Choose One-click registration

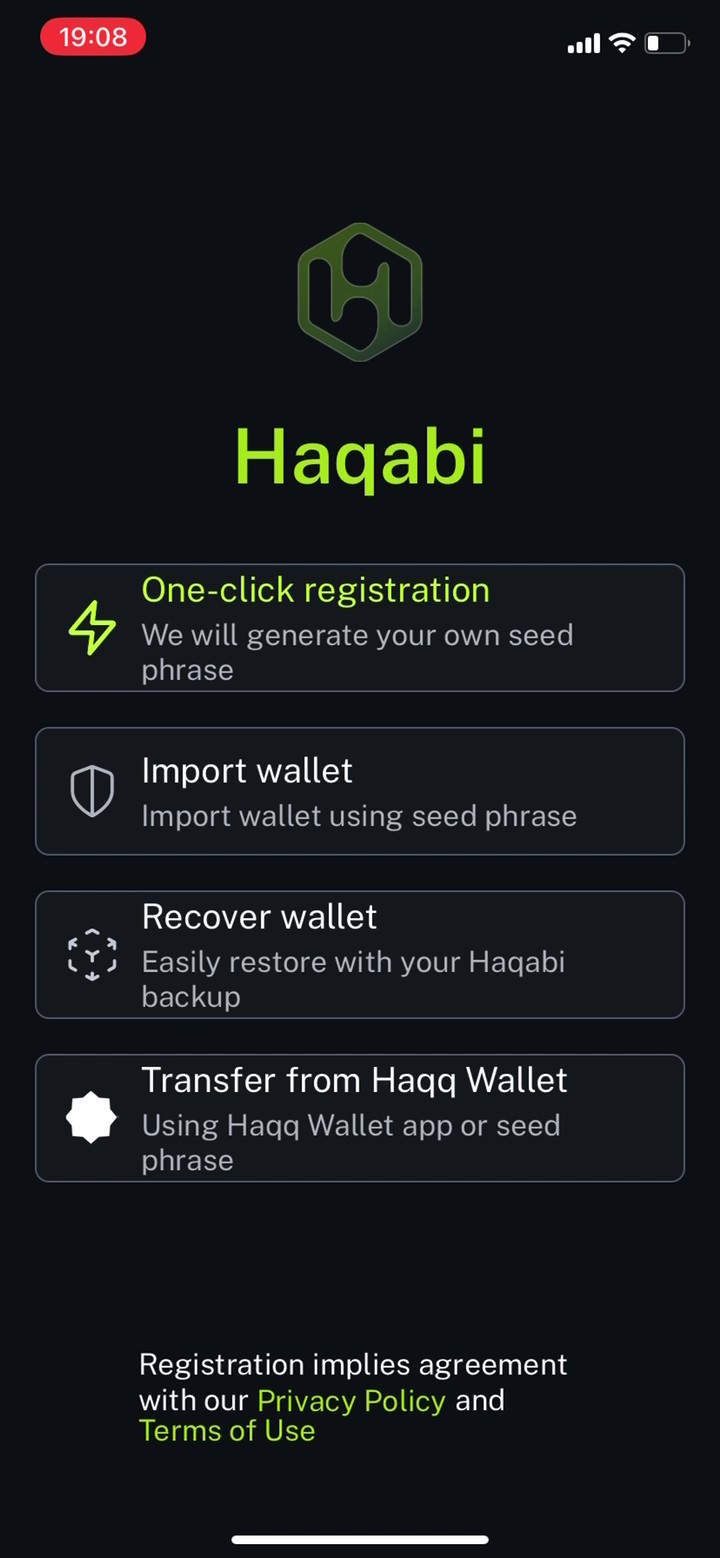(360, 627)
